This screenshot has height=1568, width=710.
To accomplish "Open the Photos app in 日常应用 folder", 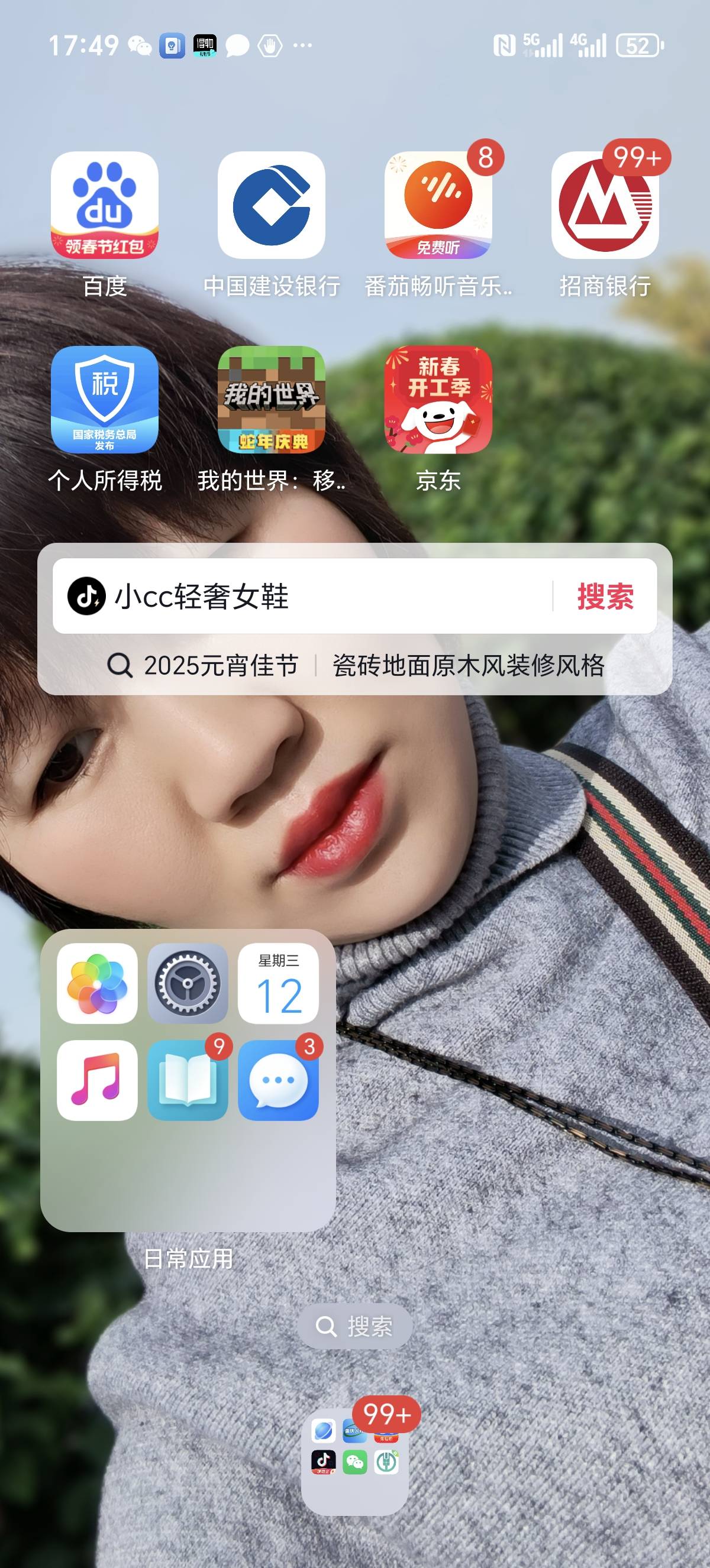I will click(97, 983).
